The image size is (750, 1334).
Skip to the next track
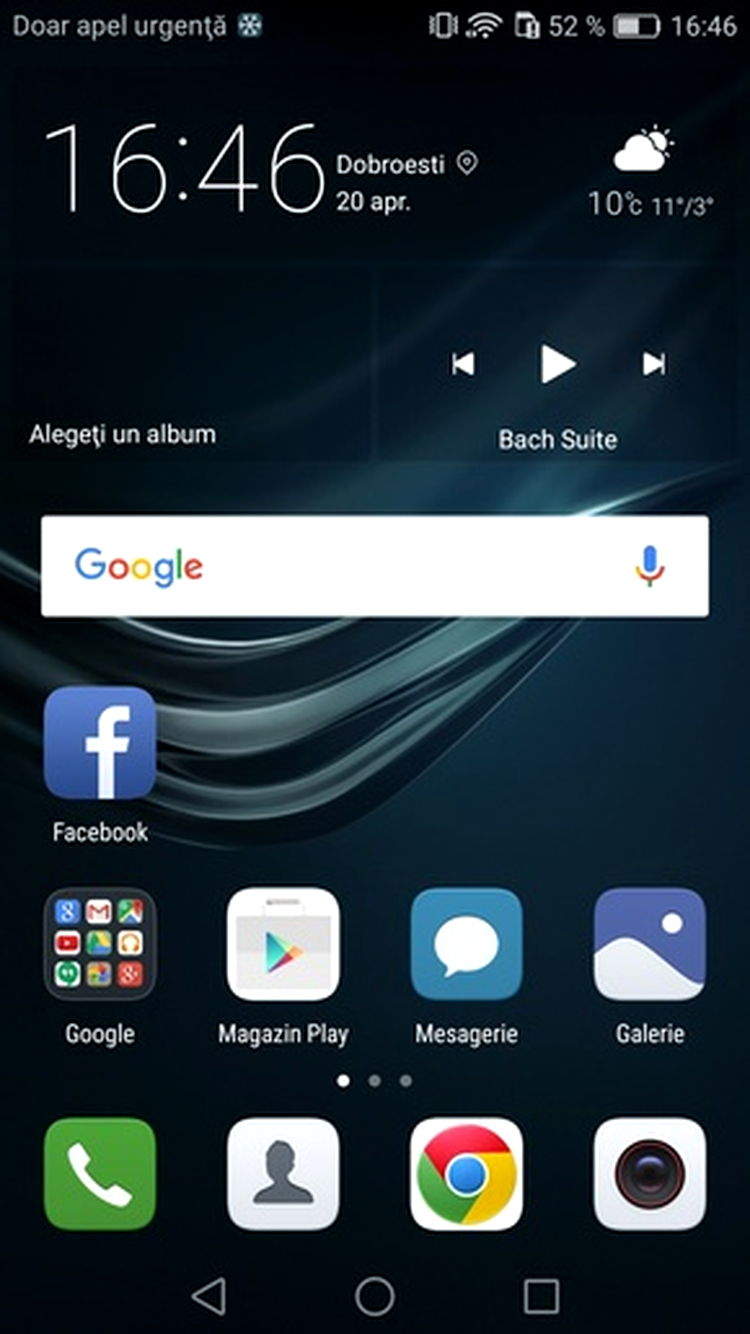click(654, 364)
